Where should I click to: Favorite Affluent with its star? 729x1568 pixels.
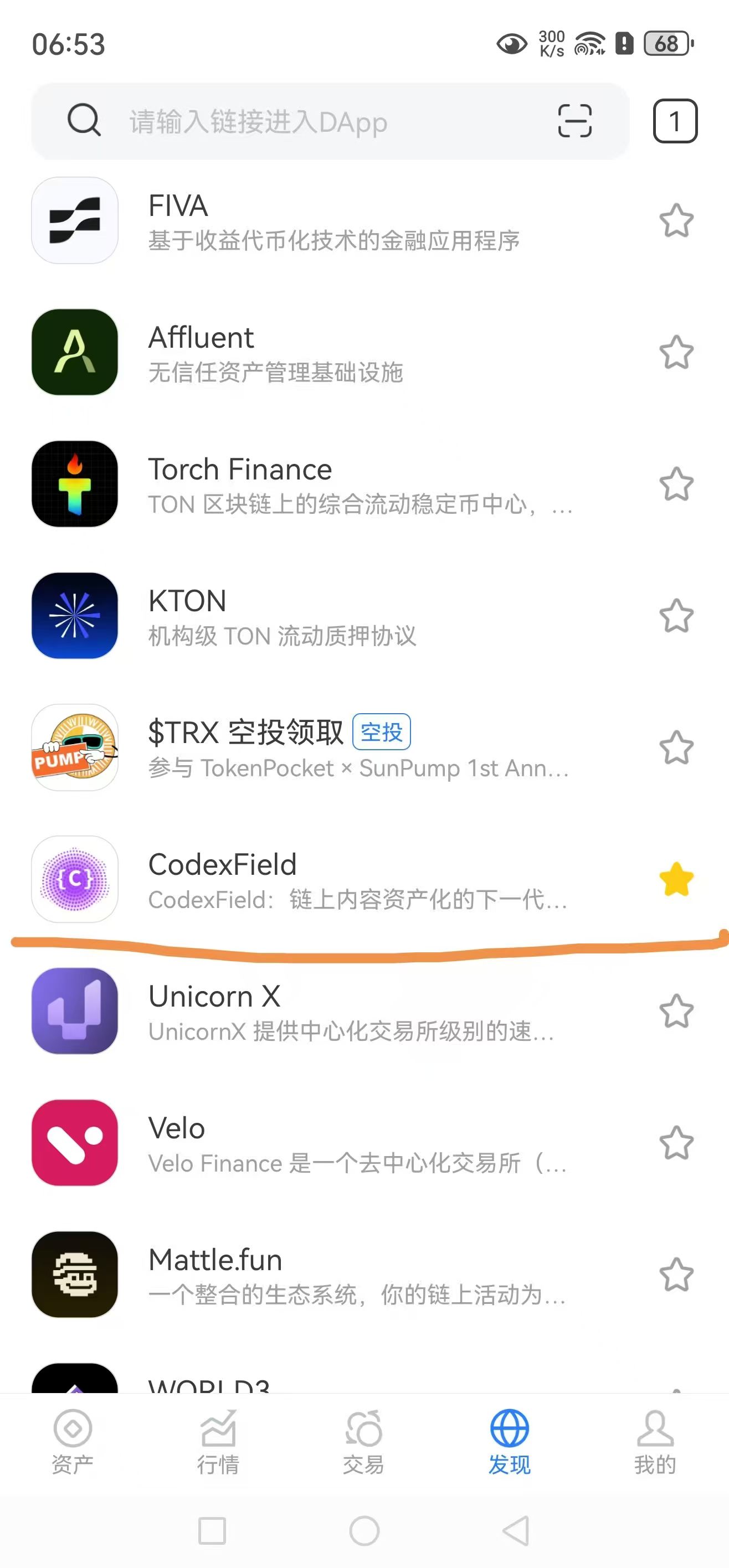point(676,353)
